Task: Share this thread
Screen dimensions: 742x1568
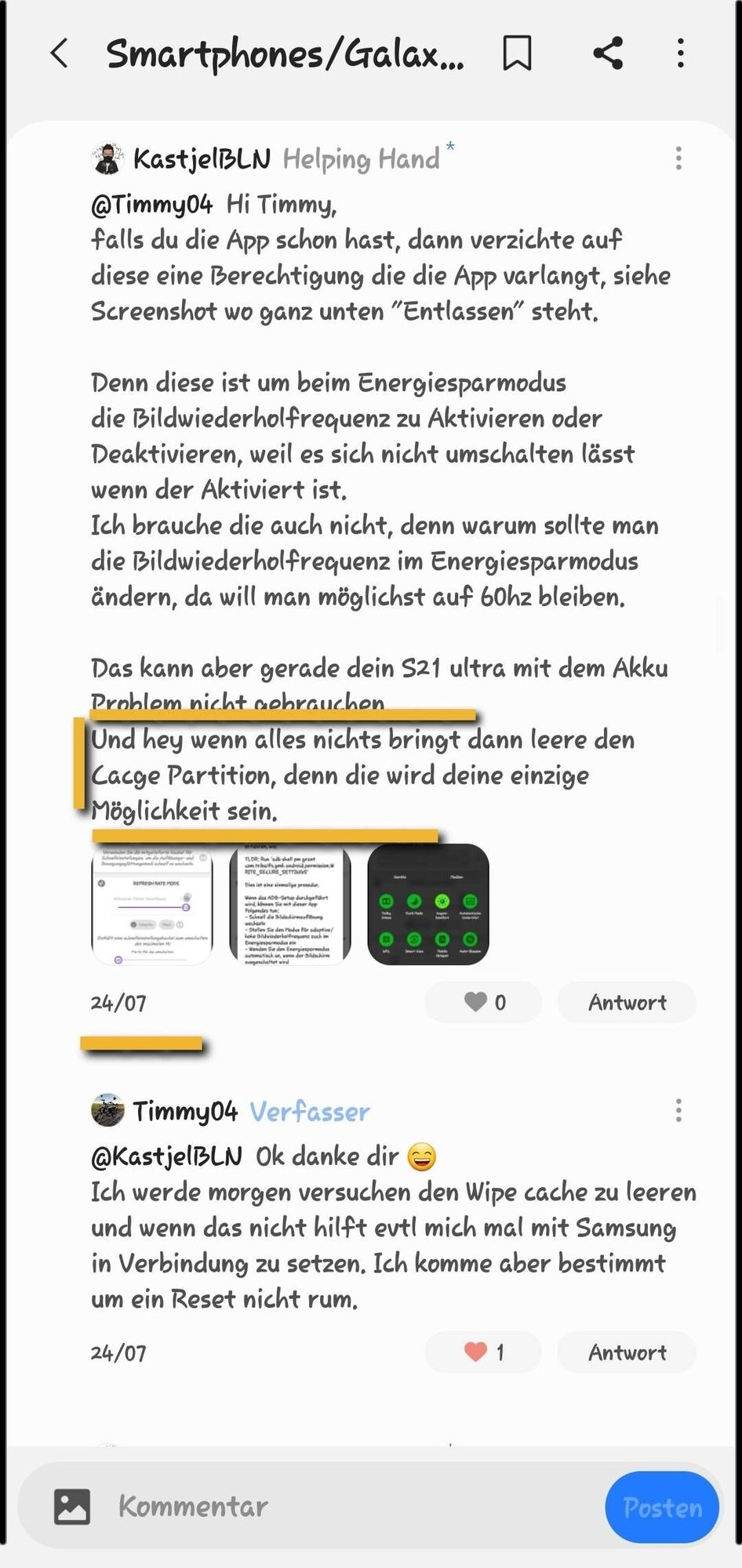Action: (608, 54)
